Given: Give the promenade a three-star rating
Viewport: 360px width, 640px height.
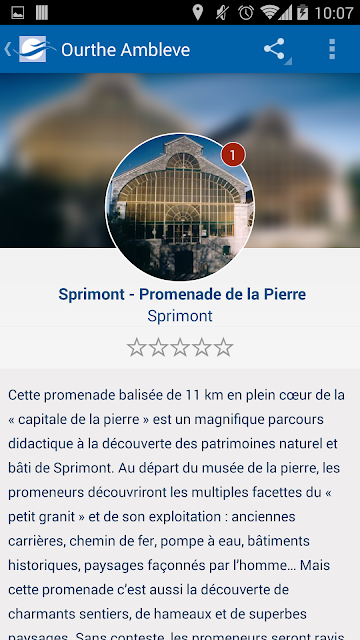Looking at the screenshot, I should [180, 348].
